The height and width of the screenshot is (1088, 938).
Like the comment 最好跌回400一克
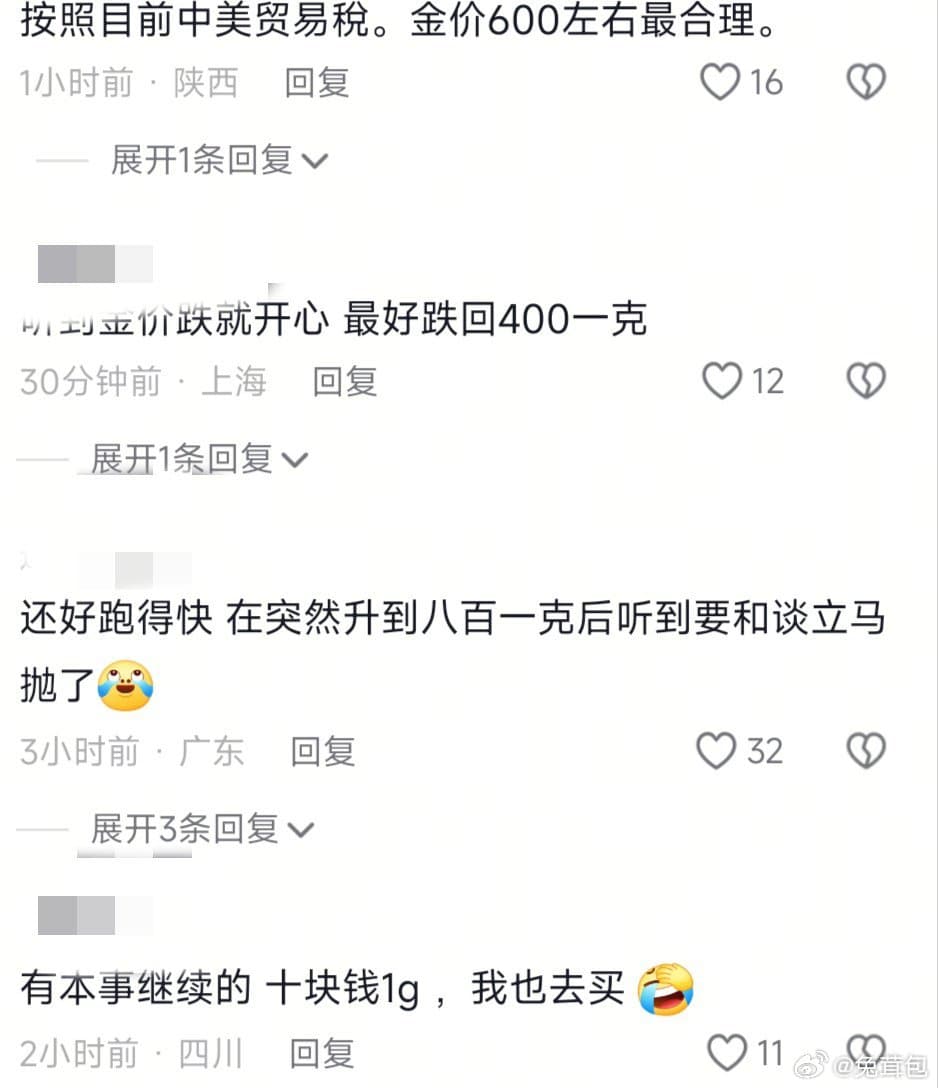(721, 381)
